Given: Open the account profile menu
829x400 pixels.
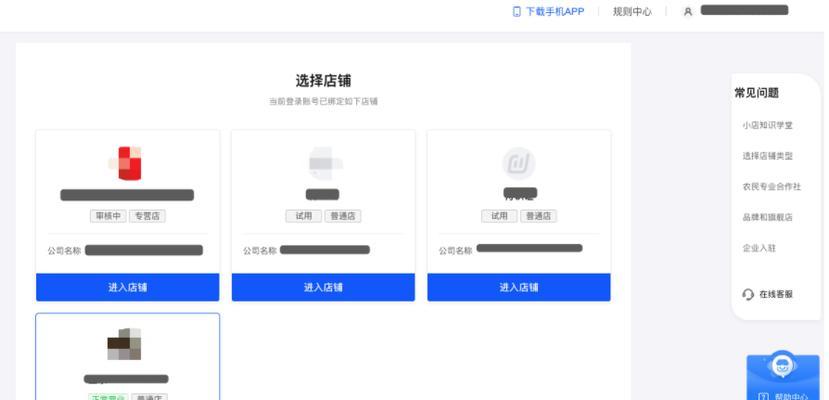Looking at the screenshot, I should [737, 11].
